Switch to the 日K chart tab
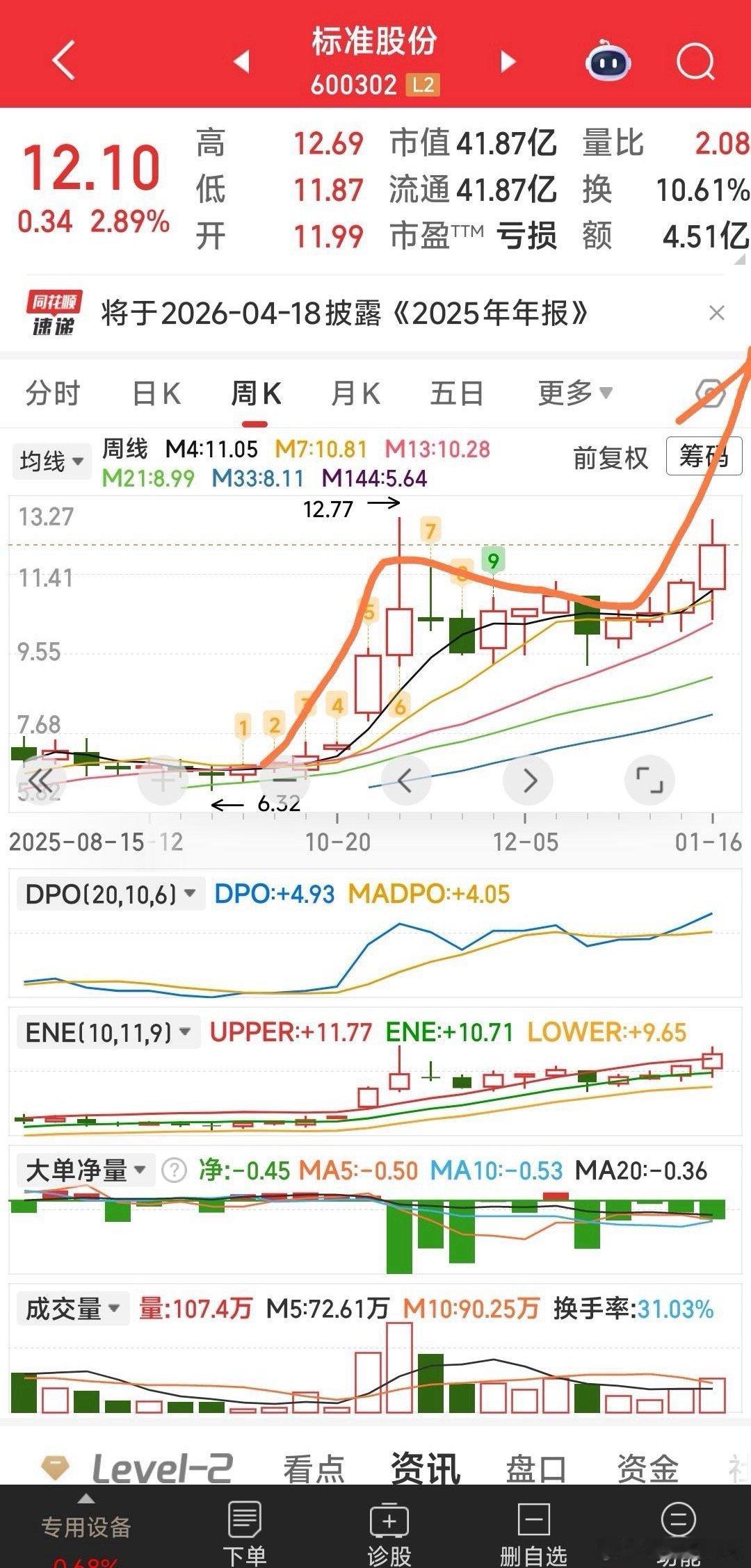Screen dimensions: 751x1568 pyautogui.click(x=156, y=393)
